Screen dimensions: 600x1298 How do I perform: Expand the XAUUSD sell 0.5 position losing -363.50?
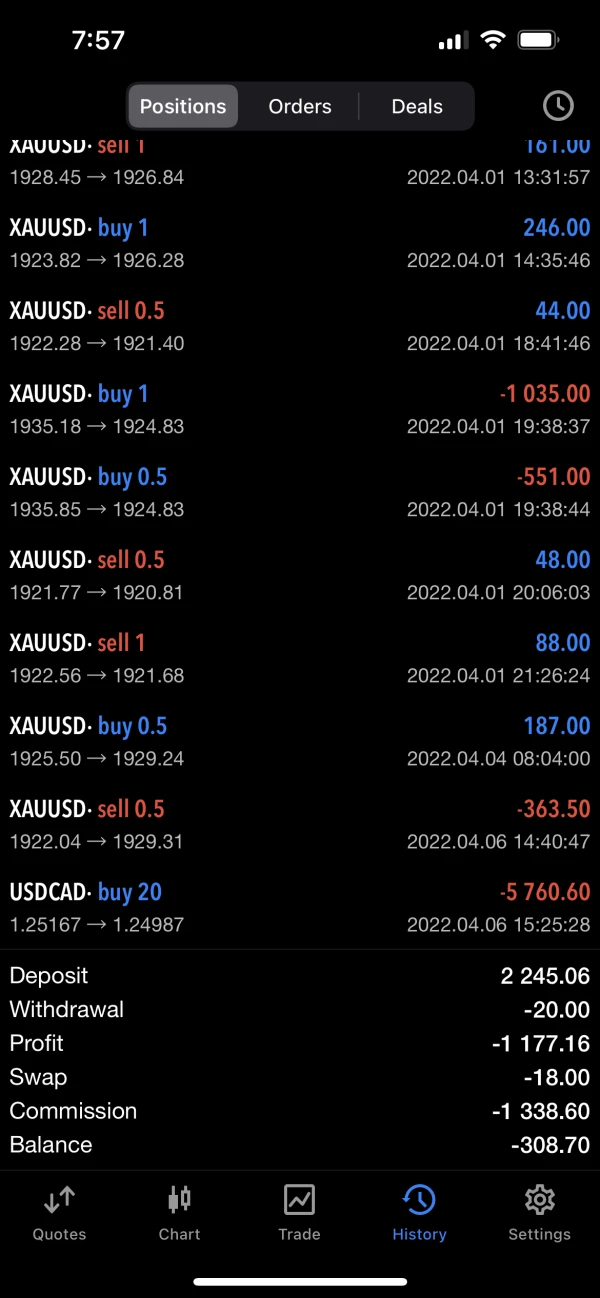click(x=300, y=824)
